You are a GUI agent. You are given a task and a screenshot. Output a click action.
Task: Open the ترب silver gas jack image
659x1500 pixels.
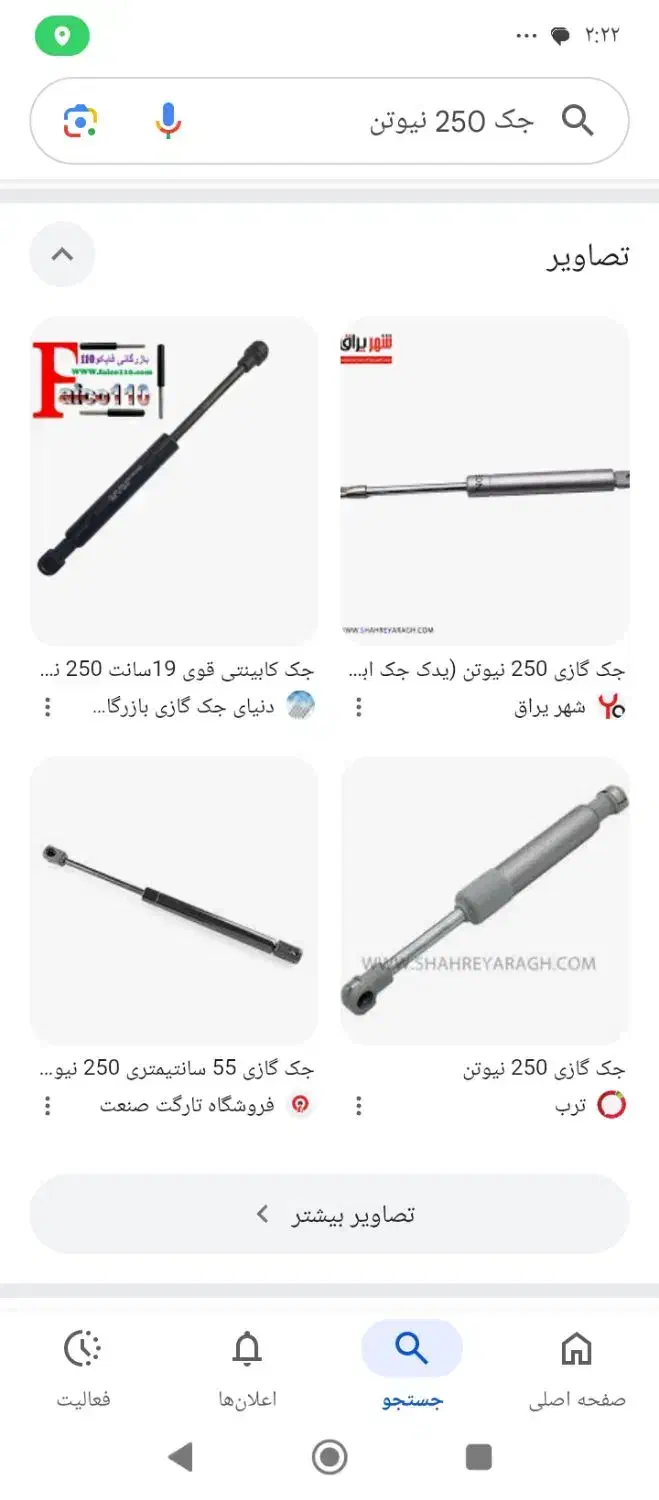pyautogui.click(x=485, y=900)
